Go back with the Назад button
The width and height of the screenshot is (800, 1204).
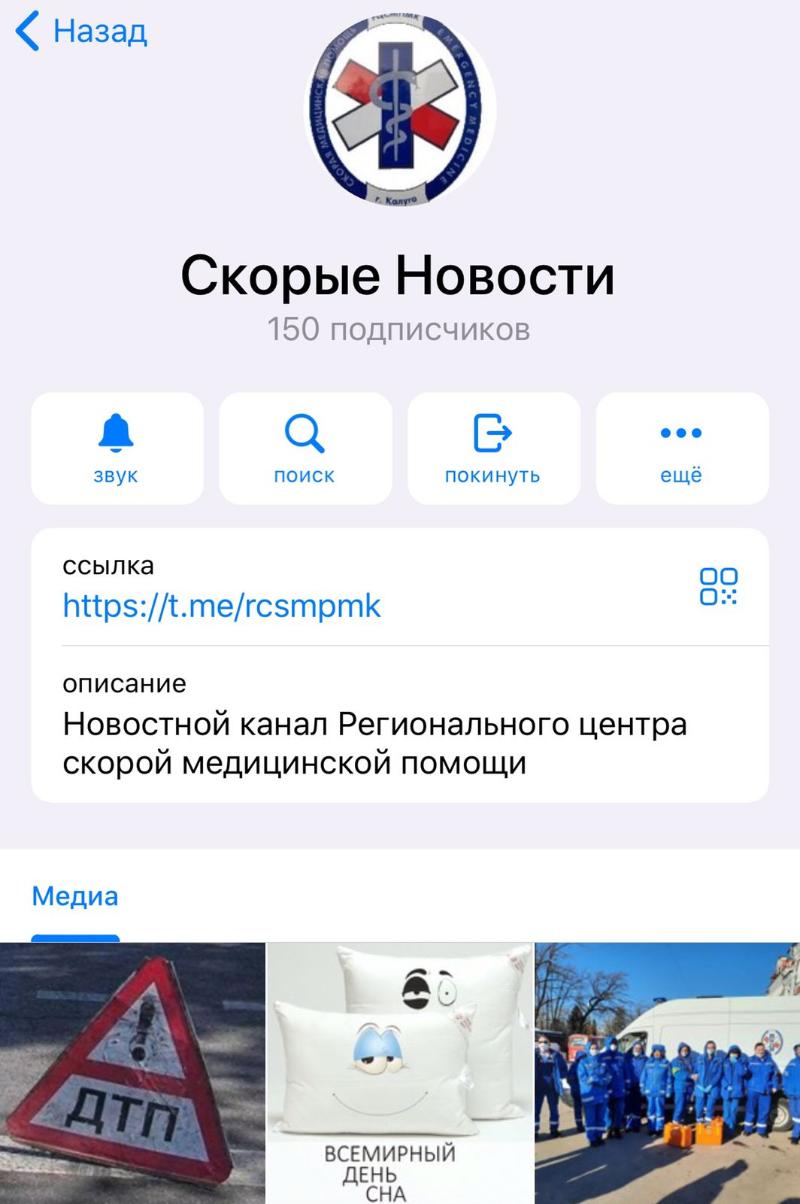coord(82,32)
